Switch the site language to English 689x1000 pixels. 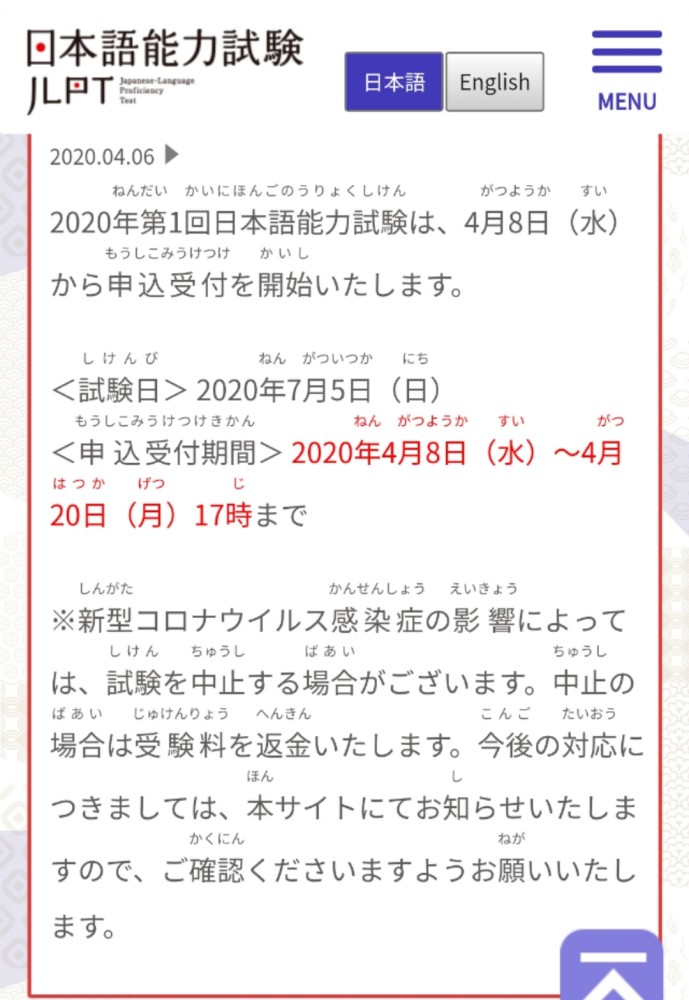click(494, 82)
